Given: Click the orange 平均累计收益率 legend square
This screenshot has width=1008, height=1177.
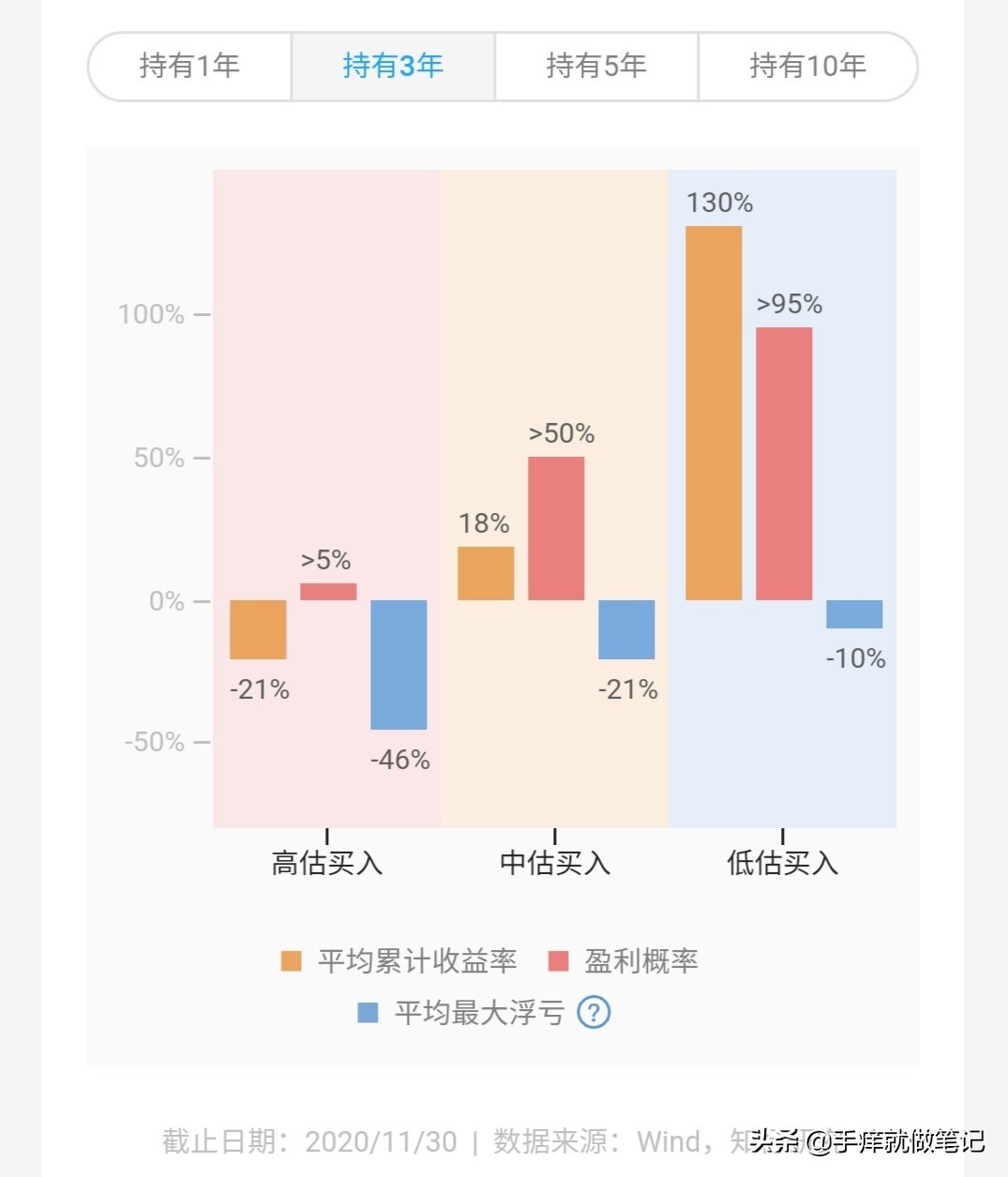Looking at the screenshot, I should [x=289, y=960].
